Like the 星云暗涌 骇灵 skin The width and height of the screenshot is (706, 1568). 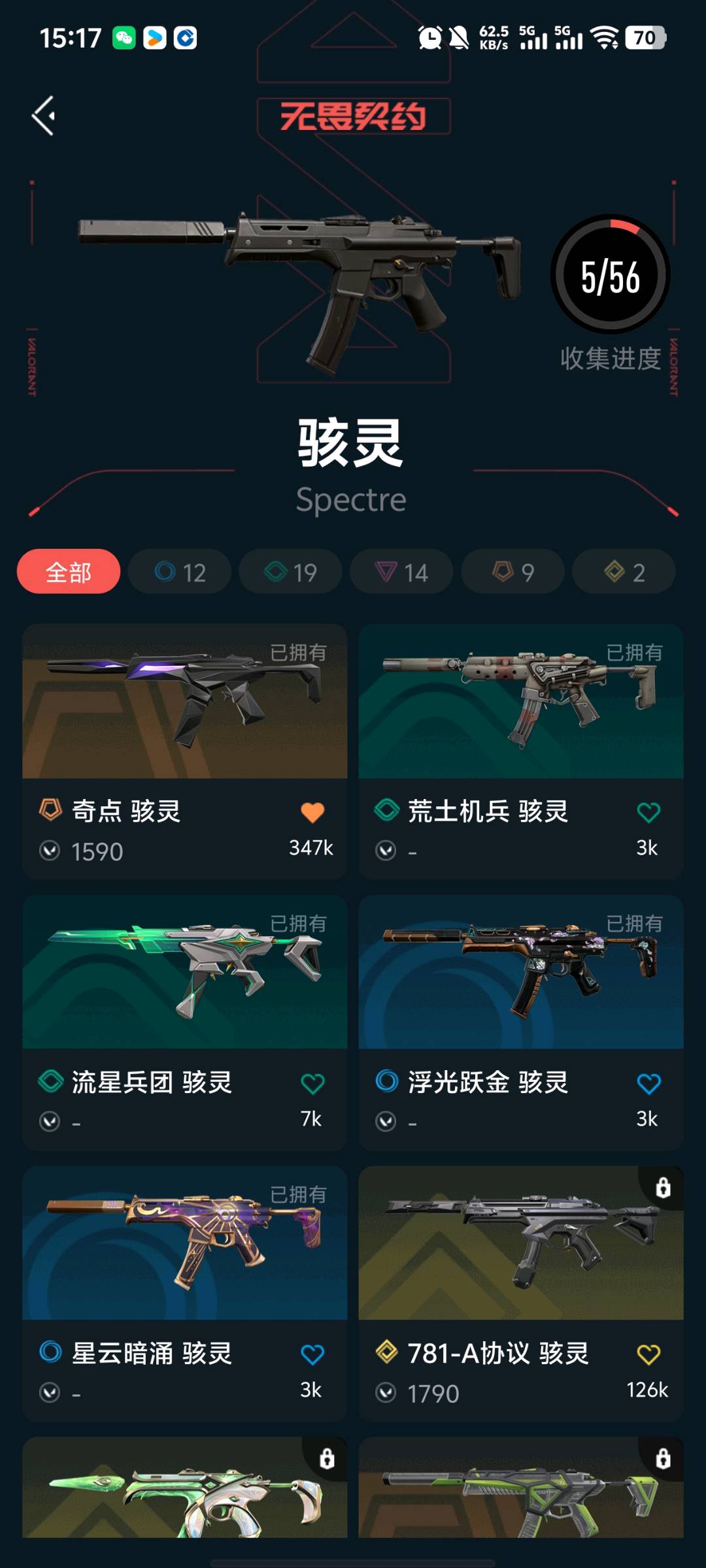click(x=312, y=1354)
